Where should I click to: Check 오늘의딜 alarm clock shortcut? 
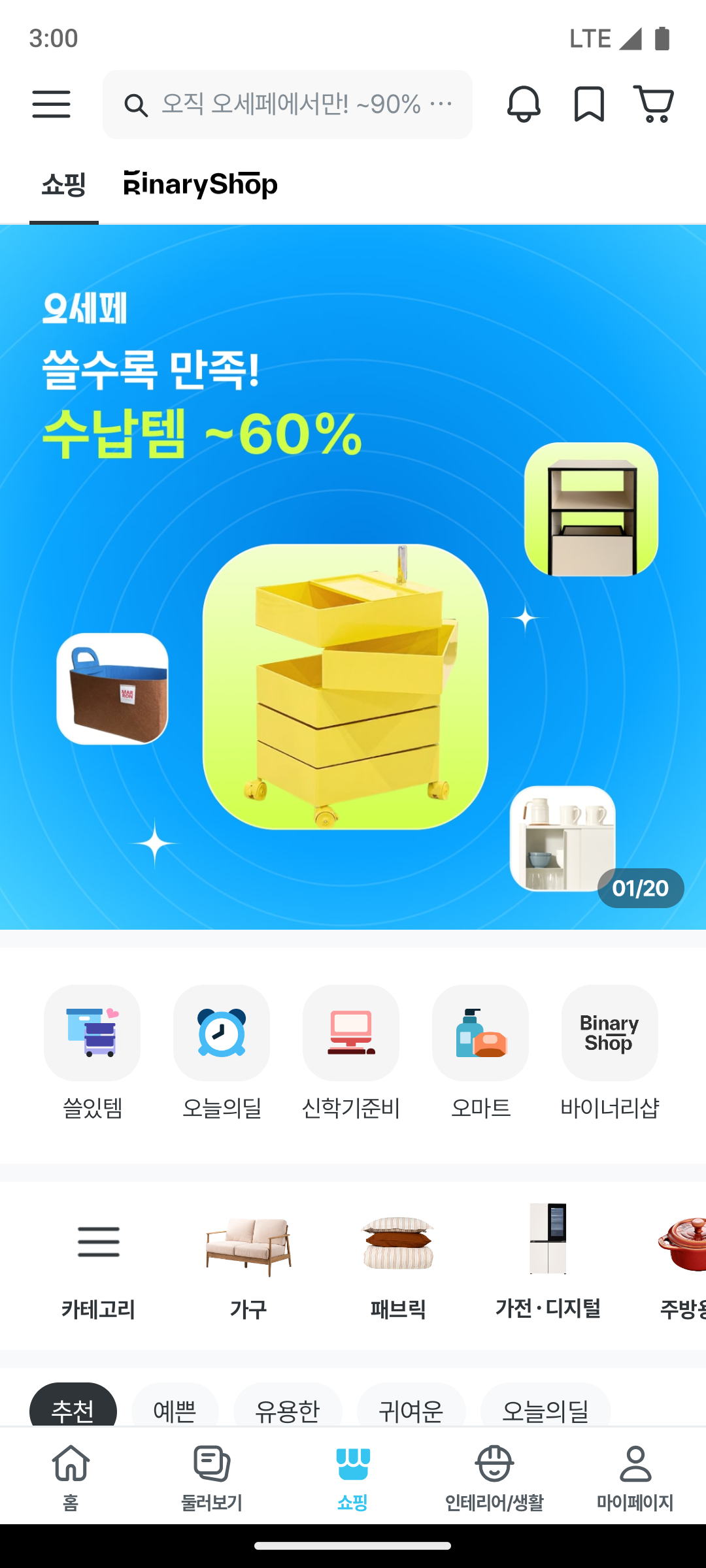[x=222, y=1052]
